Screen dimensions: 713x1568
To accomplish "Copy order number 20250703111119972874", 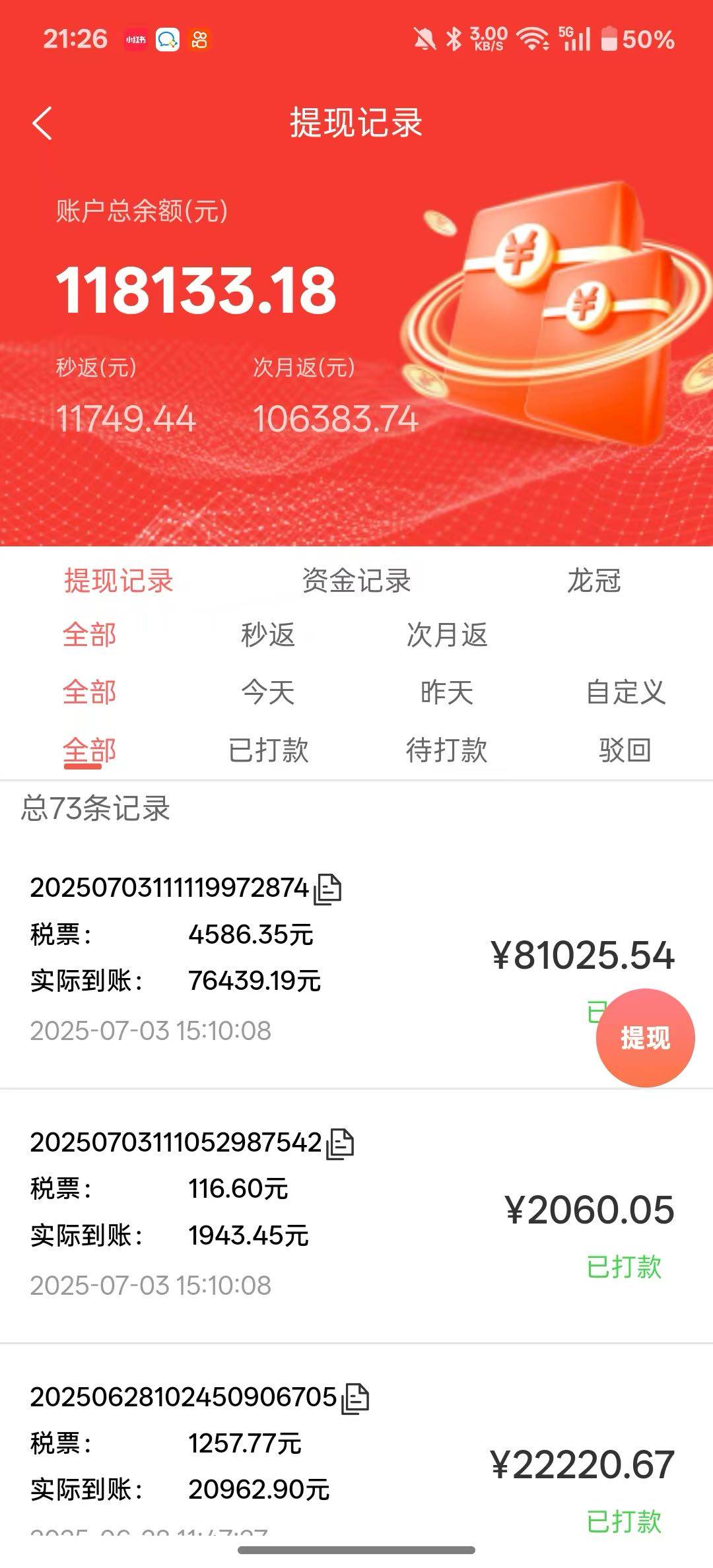I will click(x=327, y=888).
